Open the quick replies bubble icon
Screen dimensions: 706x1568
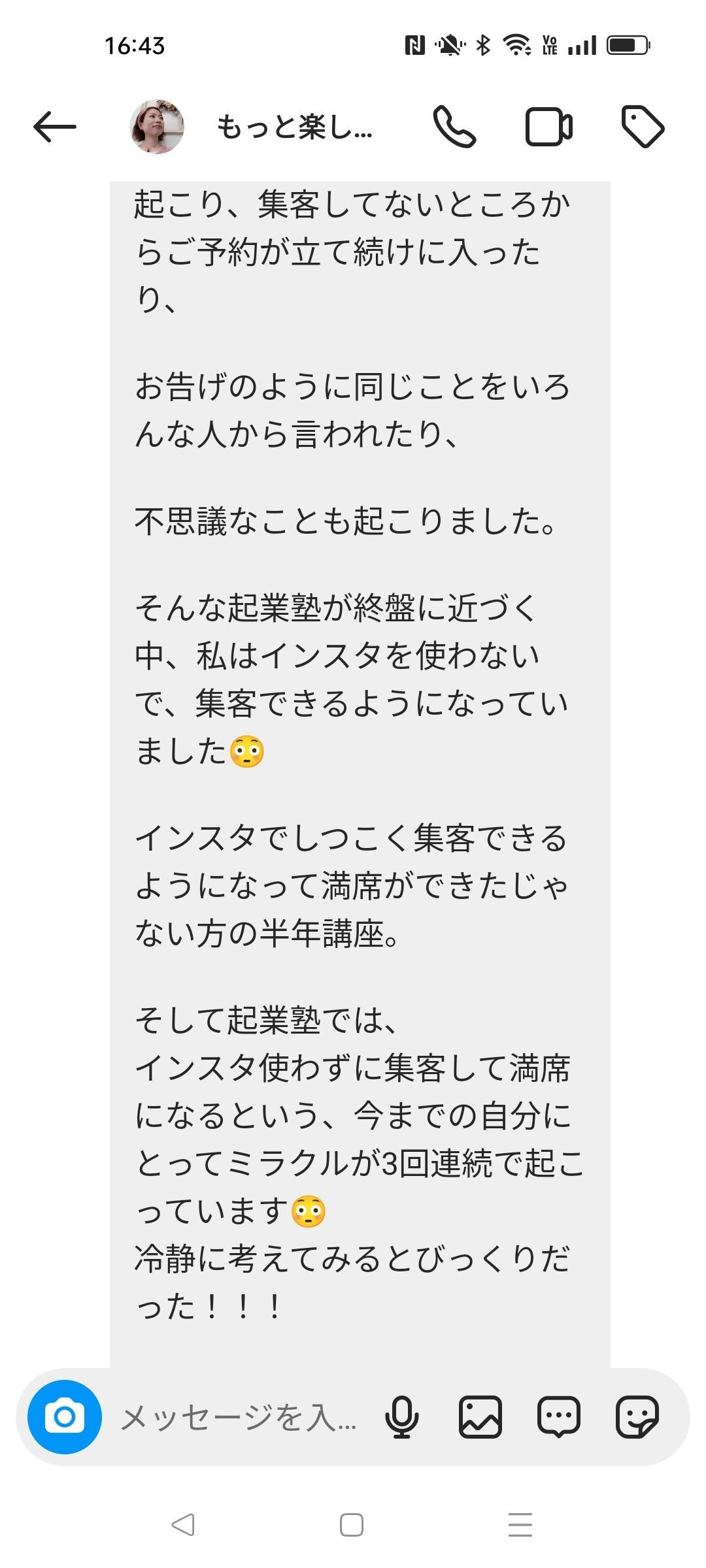559,1417
